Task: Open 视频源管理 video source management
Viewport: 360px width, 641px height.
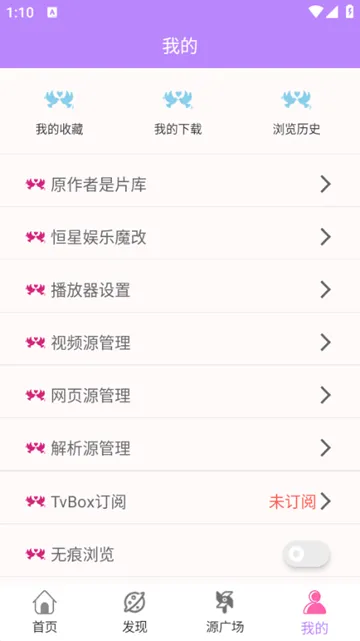Action: [x=180, y=343]
